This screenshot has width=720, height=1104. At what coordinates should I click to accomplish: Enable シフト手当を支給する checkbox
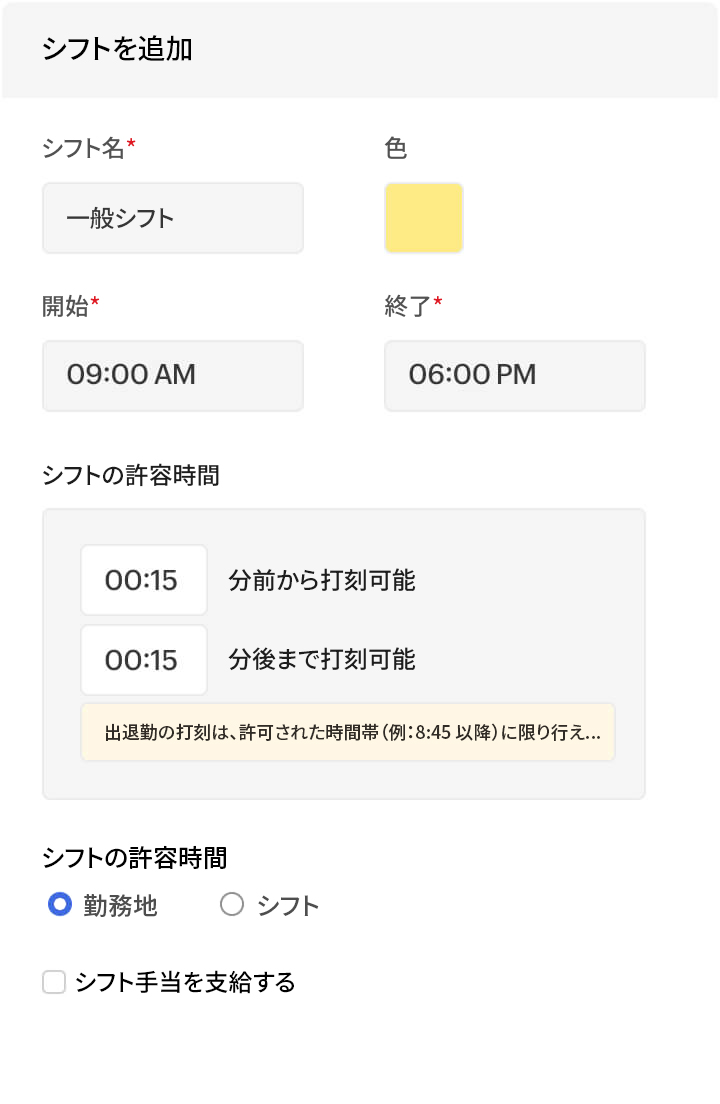(53, 982)
